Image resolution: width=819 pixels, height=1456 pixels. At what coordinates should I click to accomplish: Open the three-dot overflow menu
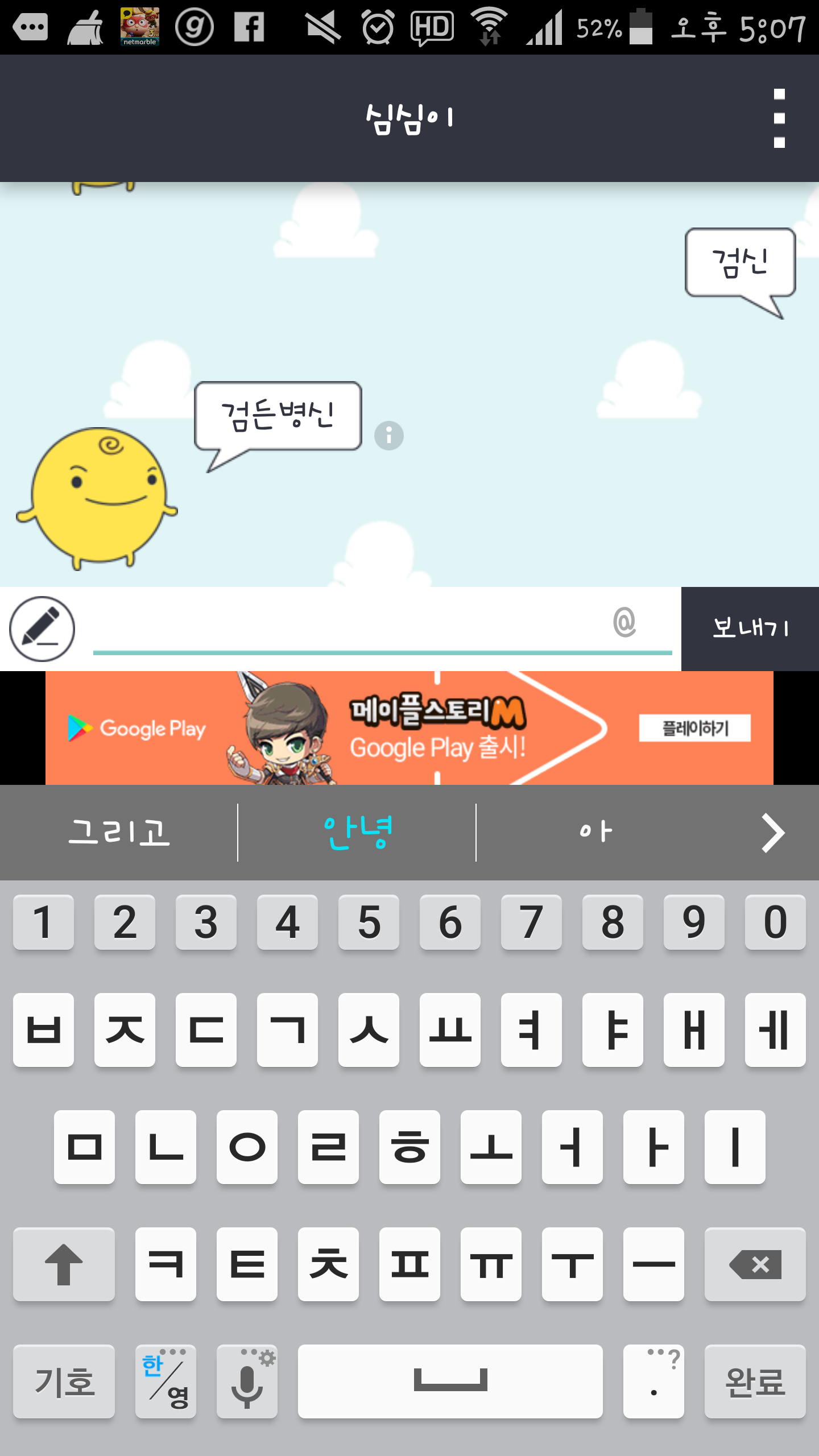coord(779,118)
